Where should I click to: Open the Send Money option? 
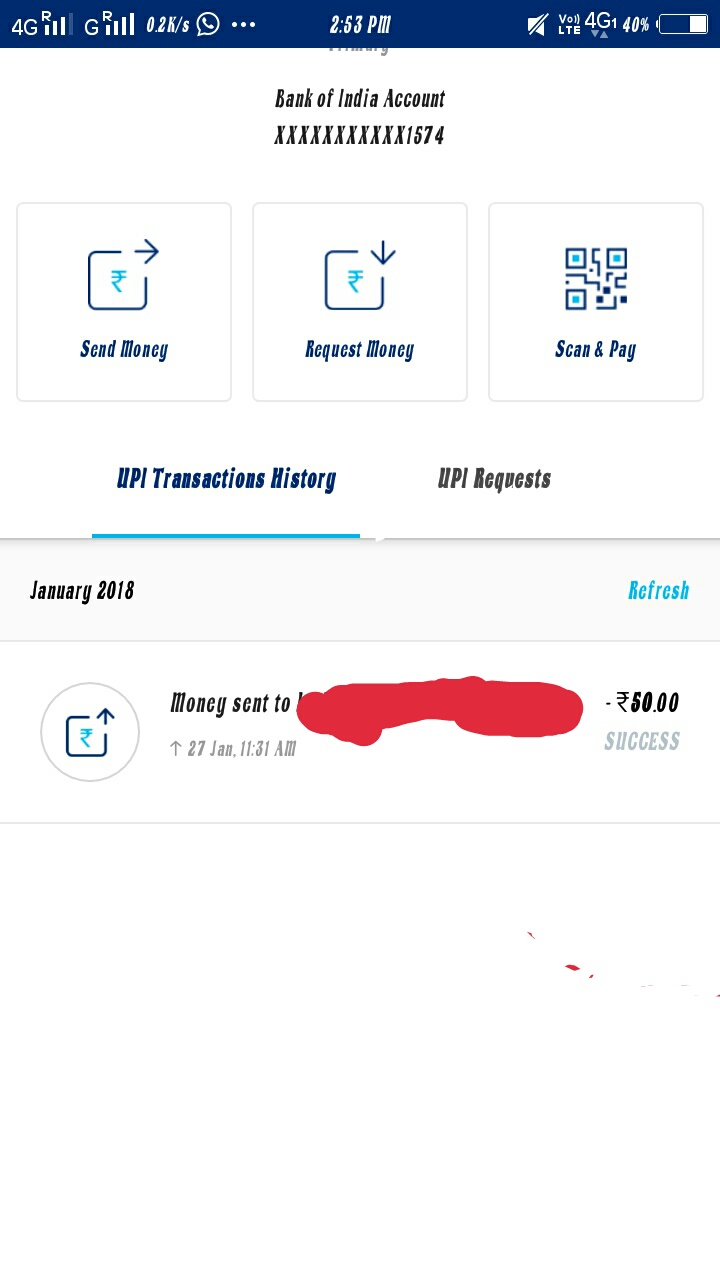[x=124, y=302]
